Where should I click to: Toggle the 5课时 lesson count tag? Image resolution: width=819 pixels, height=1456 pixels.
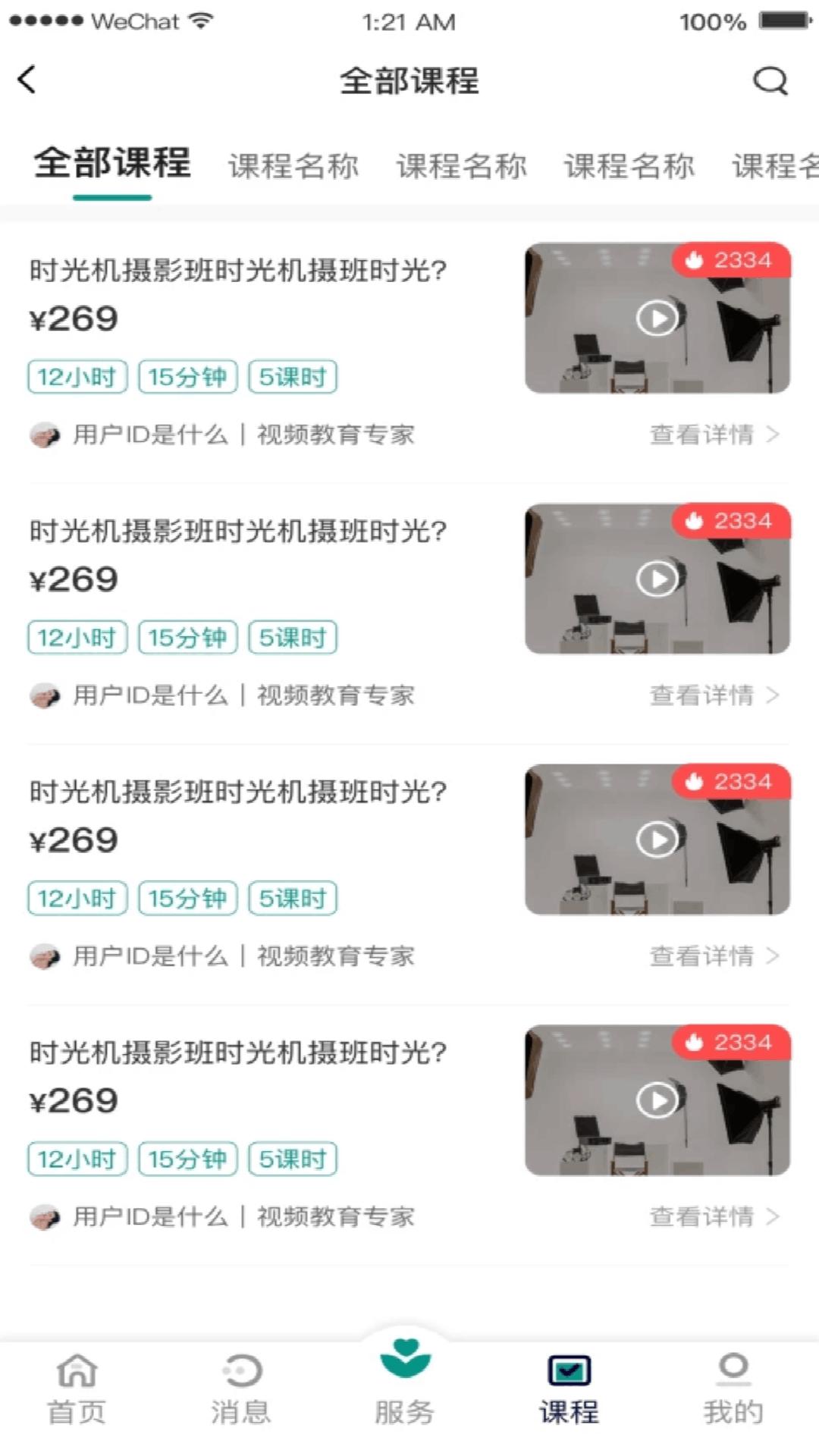tap(293, 376)
